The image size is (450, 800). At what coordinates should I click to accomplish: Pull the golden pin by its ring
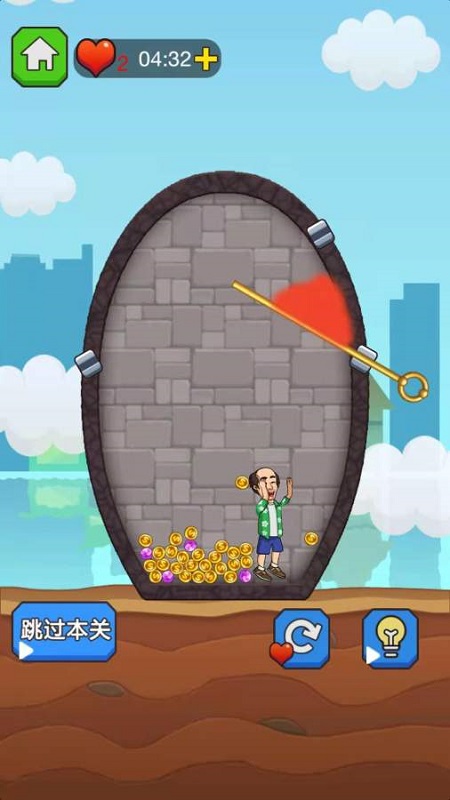tap(412, 387)
